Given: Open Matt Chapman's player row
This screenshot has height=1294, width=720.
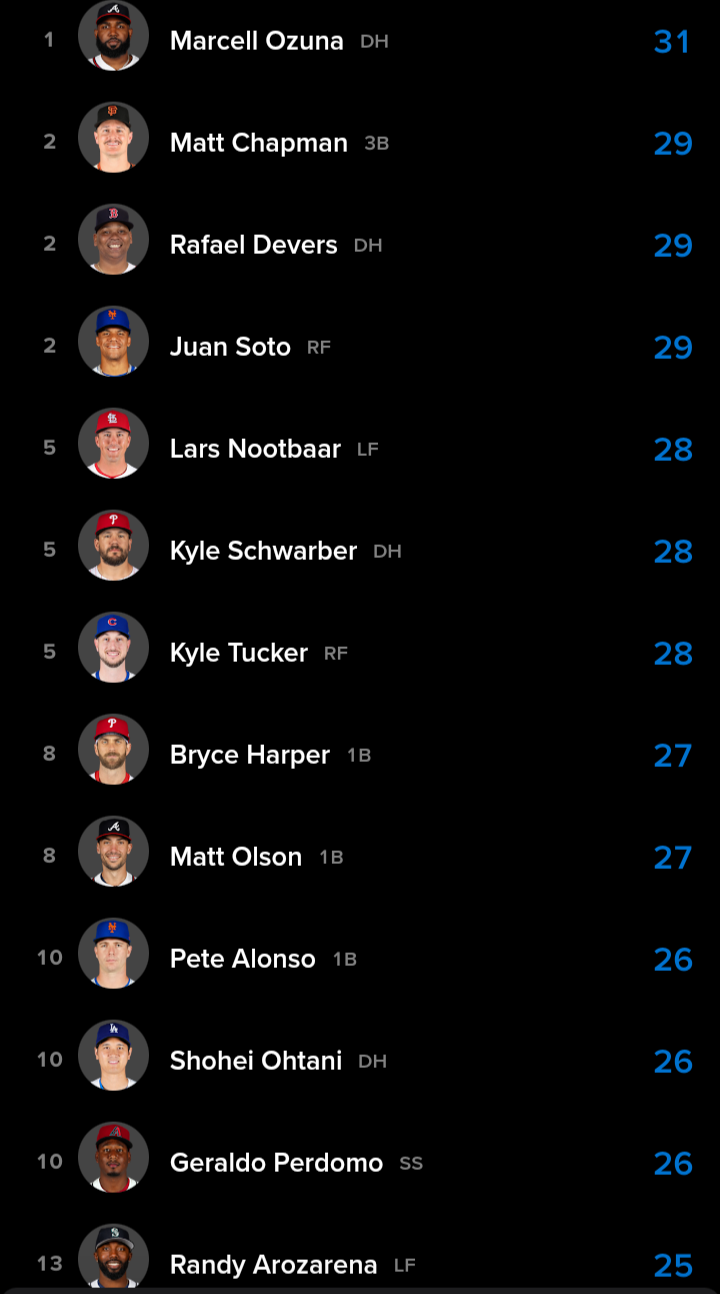Looking at the screenshot, I should point(360,143).
